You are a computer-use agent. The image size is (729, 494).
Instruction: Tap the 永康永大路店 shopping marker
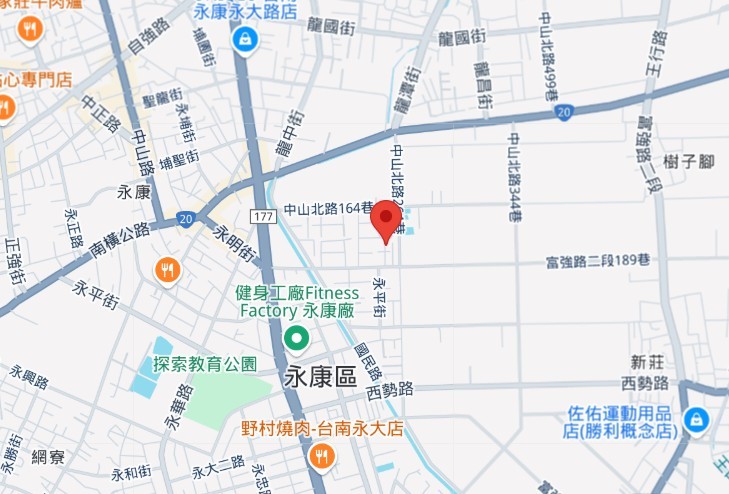(x=242, y=40)
